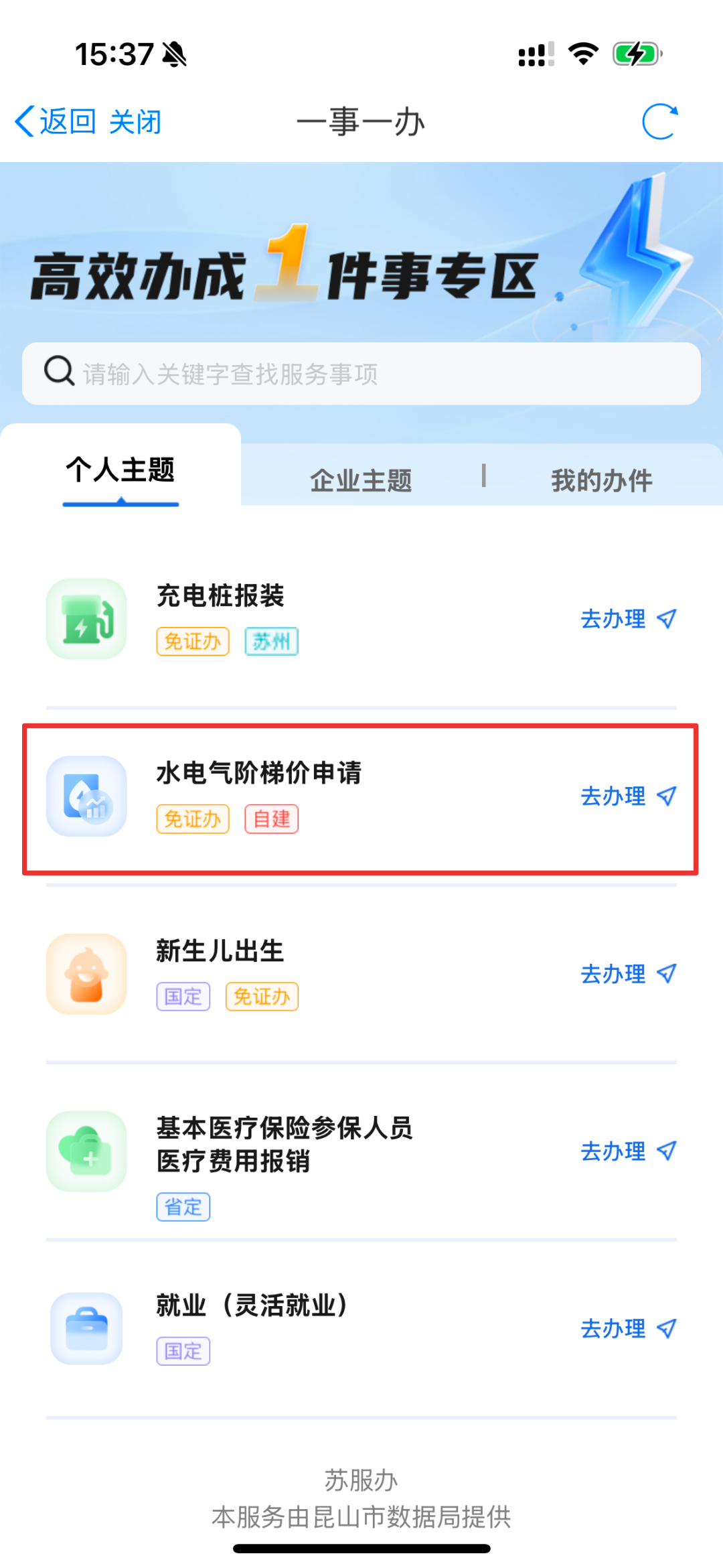Close the page with 关闭

point(135,122)
